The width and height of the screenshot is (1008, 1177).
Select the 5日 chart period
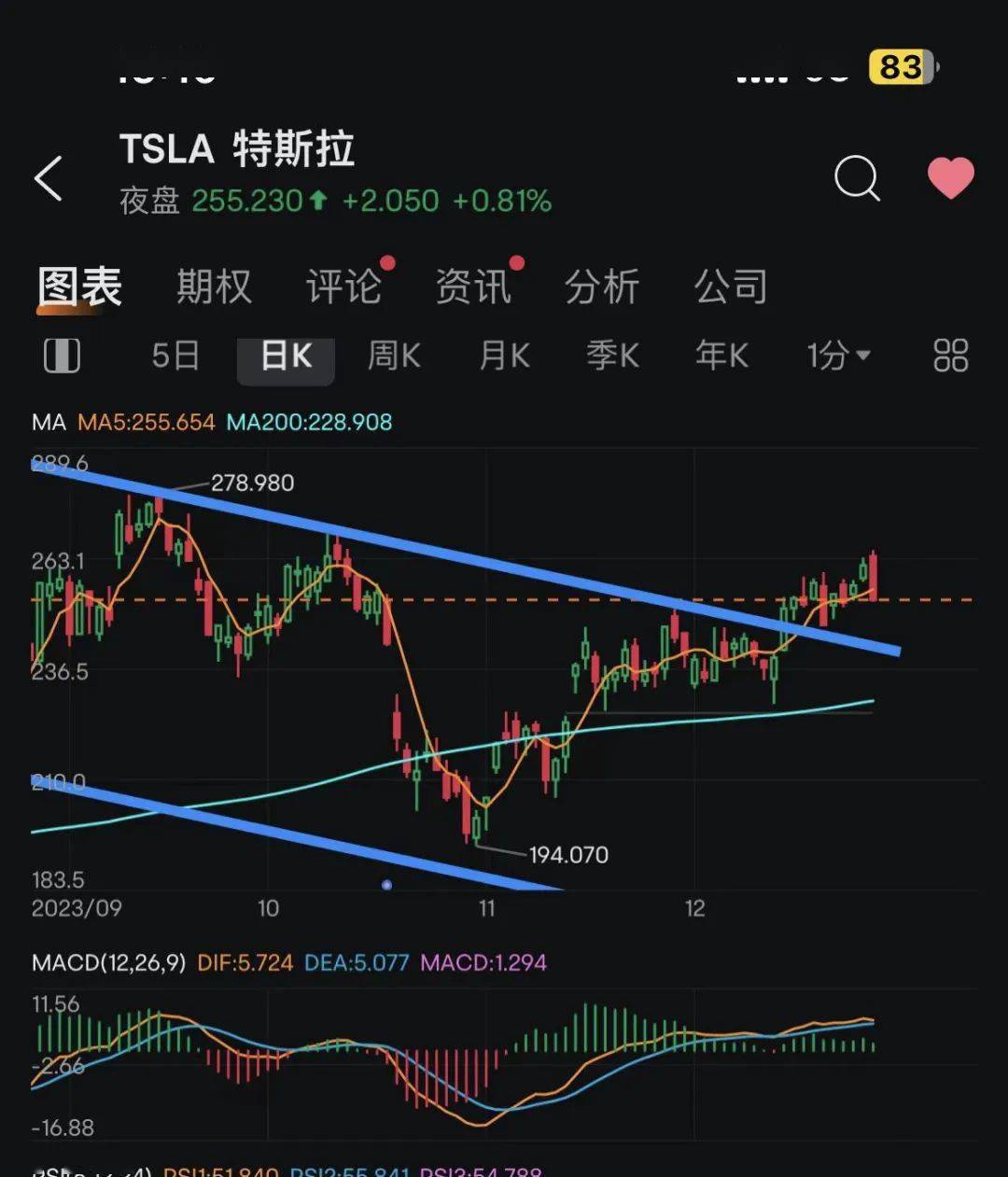[175, 356]
